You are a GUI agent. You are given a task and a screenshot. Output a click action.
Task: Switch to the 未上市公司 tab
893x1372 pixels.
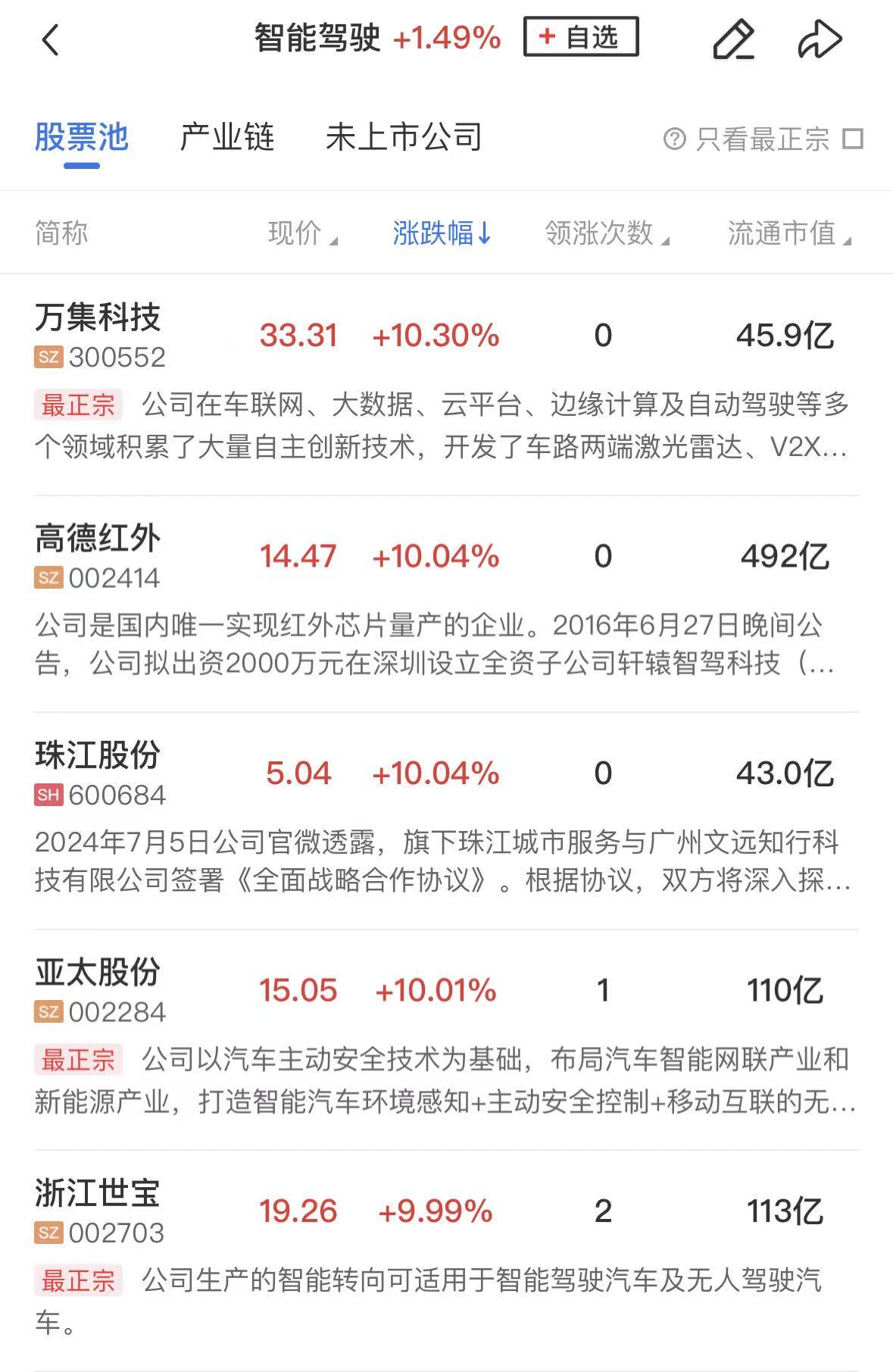(404, 138)
